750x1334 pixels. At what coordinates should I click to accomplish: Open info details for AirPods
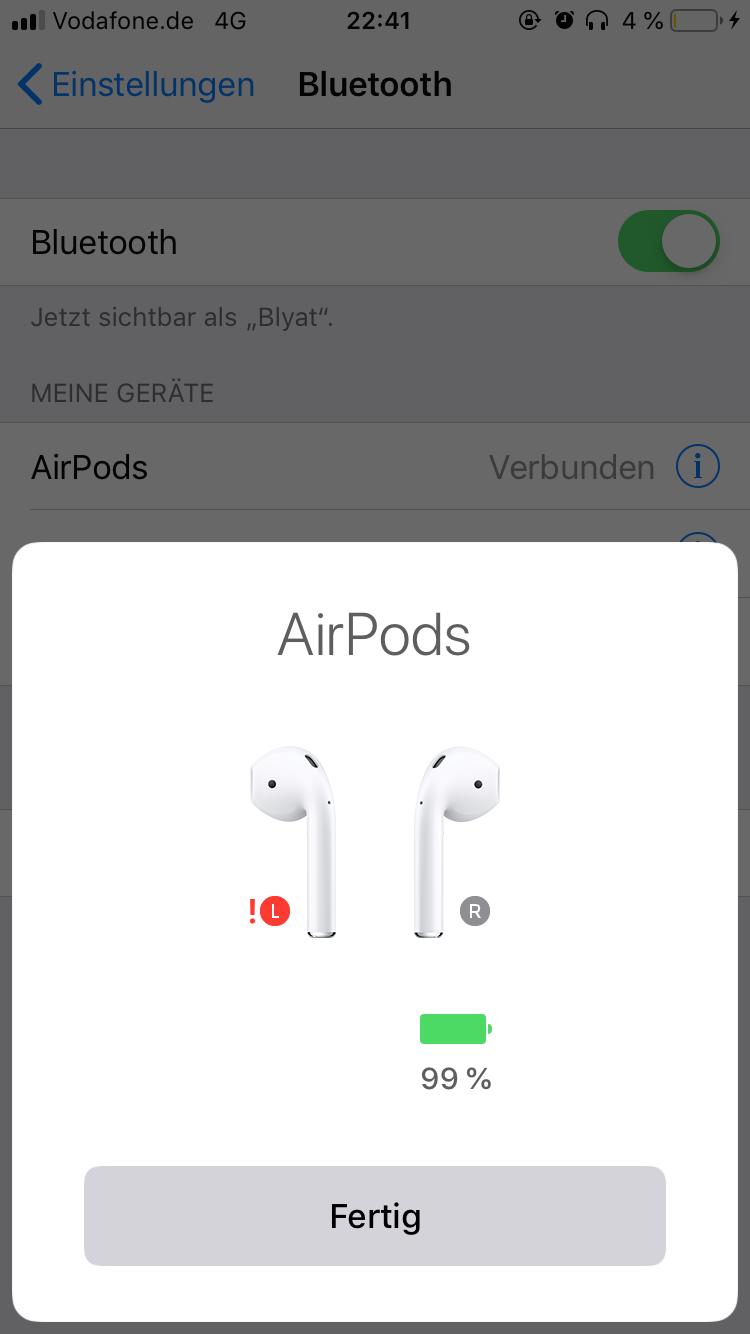(697, 467)
